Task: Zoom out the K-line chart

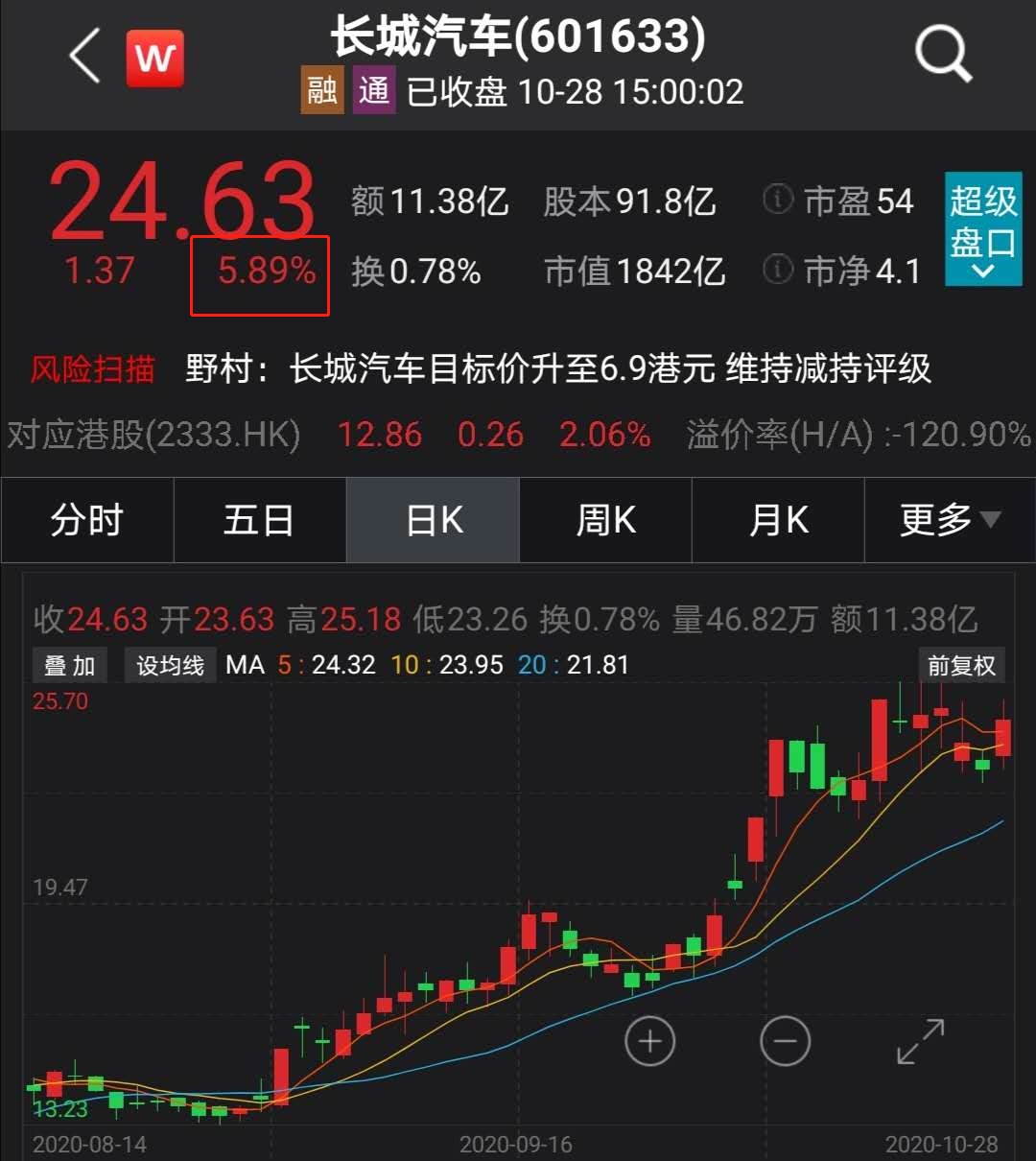Action: click(x=785, y=1041)
